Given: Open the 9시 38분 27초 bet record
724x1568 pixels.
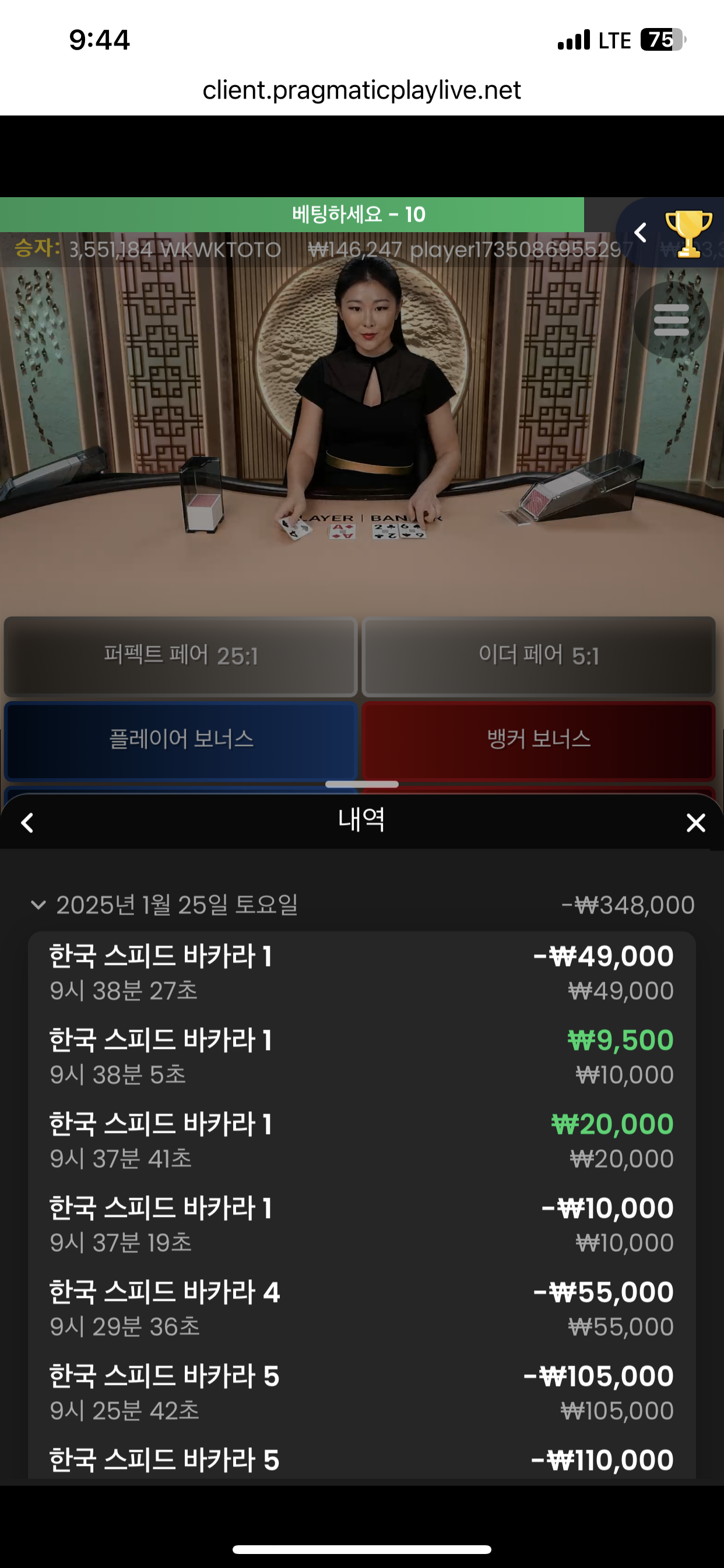Looking at the screenshot, I should coord(362,972).
